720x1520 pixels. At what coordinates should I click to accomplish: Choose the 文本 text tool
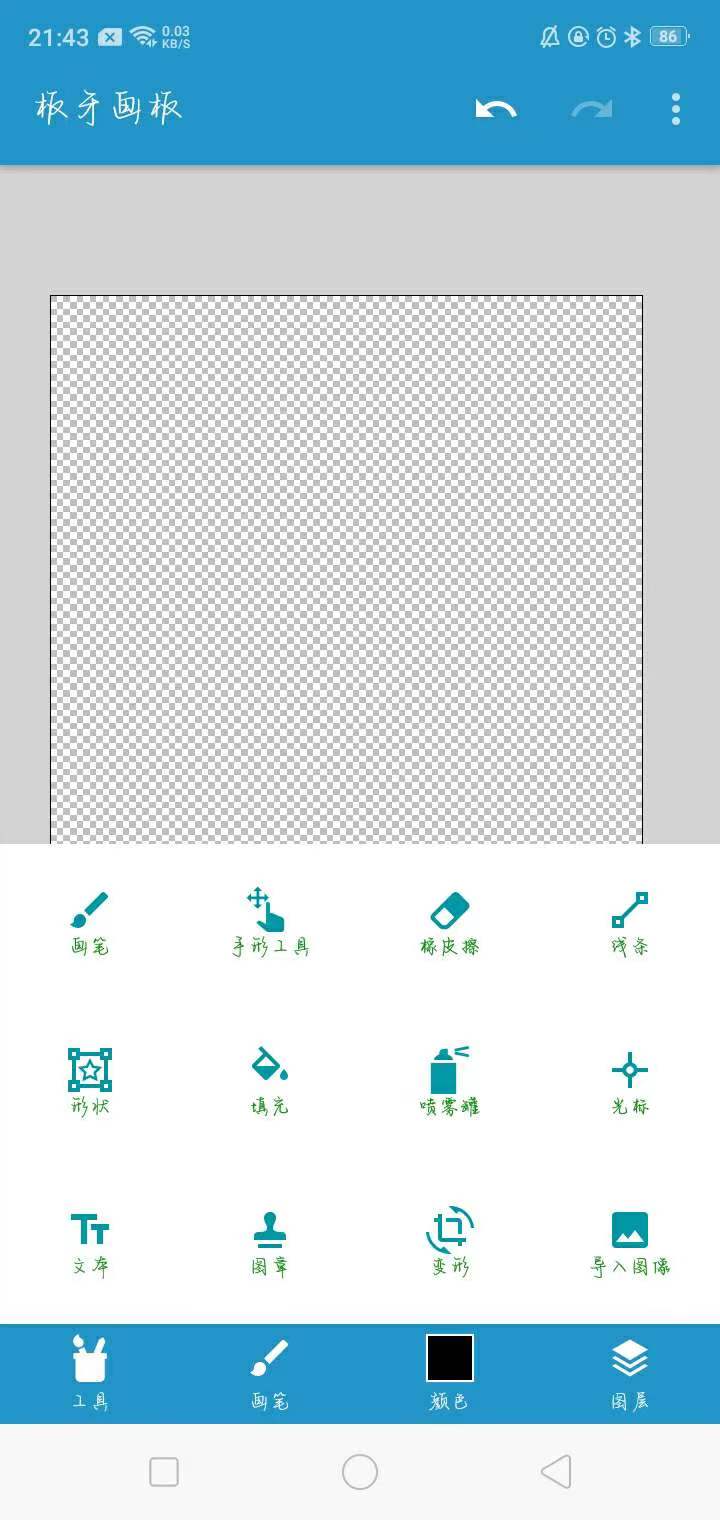[90, 1243]
